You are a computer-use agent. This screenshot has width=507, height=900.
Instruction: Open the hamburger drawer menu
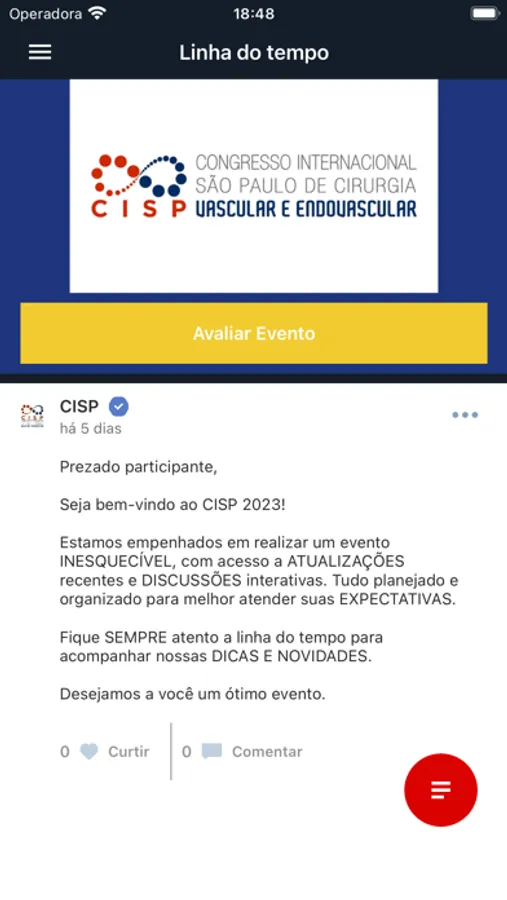[40, 52]
